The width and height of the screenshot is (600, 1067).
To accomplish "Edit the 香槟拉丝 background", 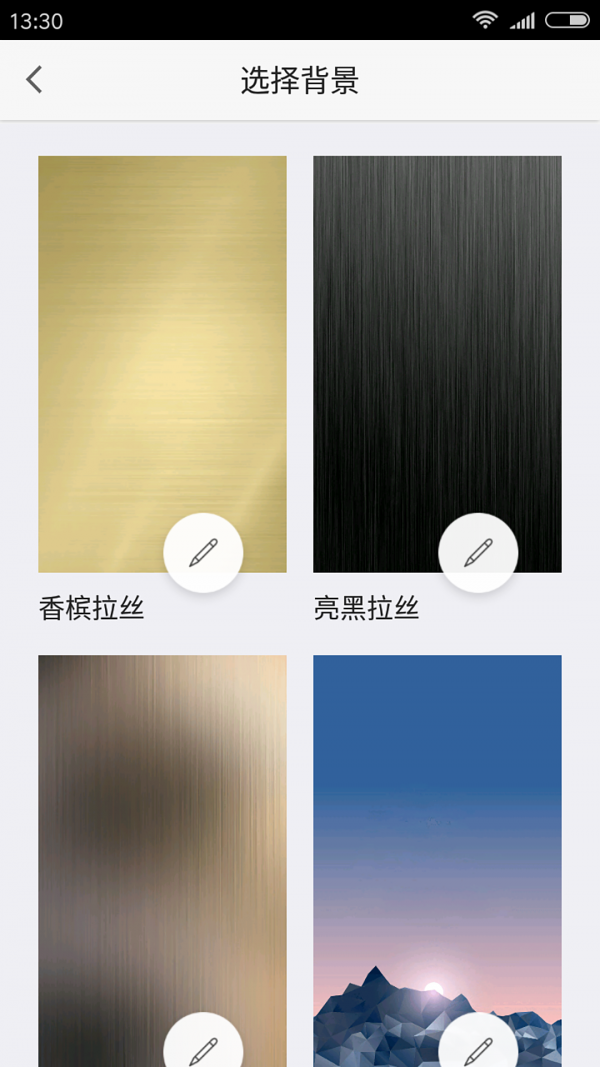I will [203, 552].
